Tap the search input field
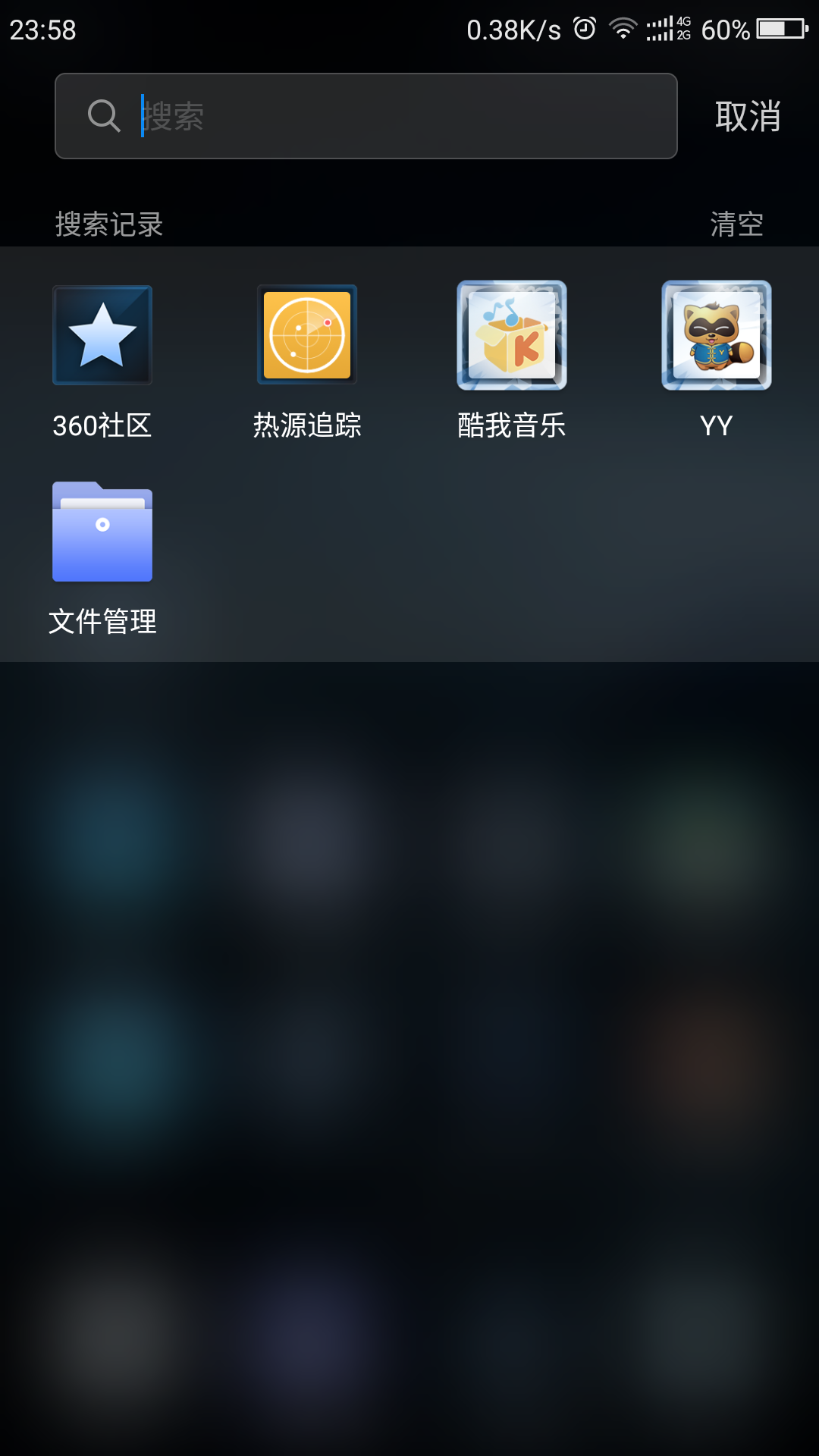Image resolution: width=819 pixels, height=1456 pixels. coord(364,115)
